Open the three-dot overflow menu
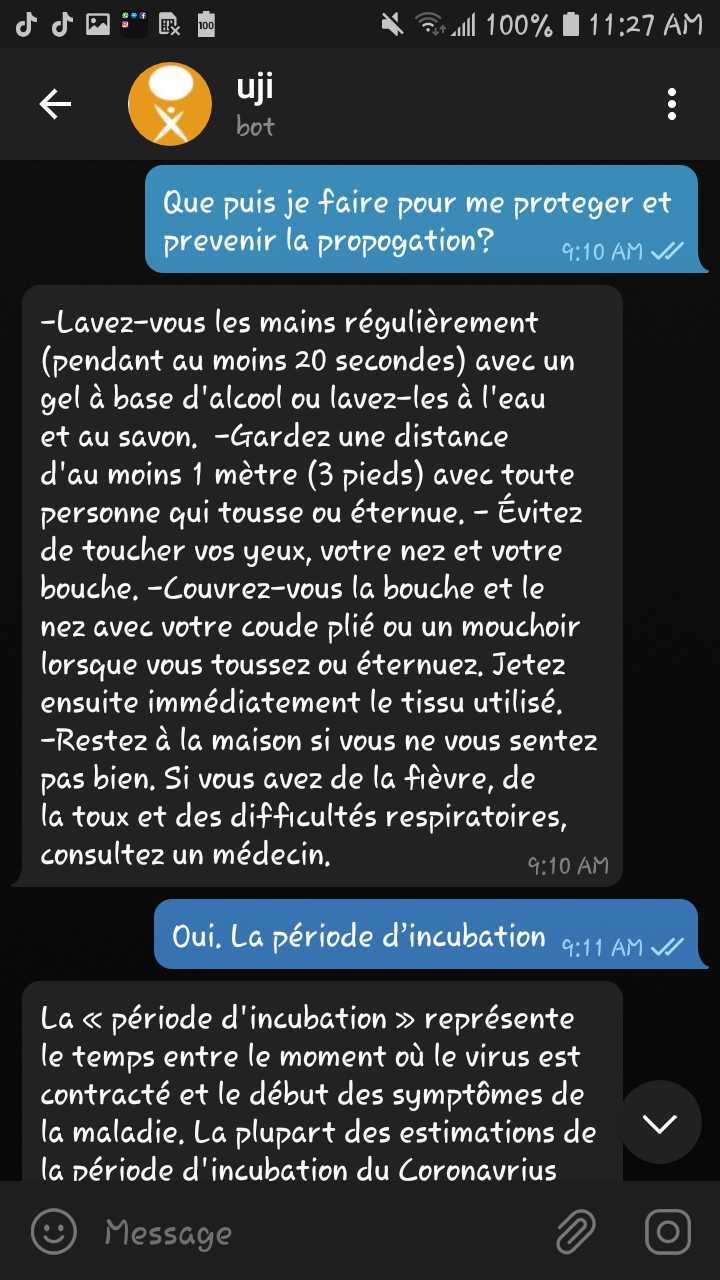720x1280 pixels. [x=672, y=104]
